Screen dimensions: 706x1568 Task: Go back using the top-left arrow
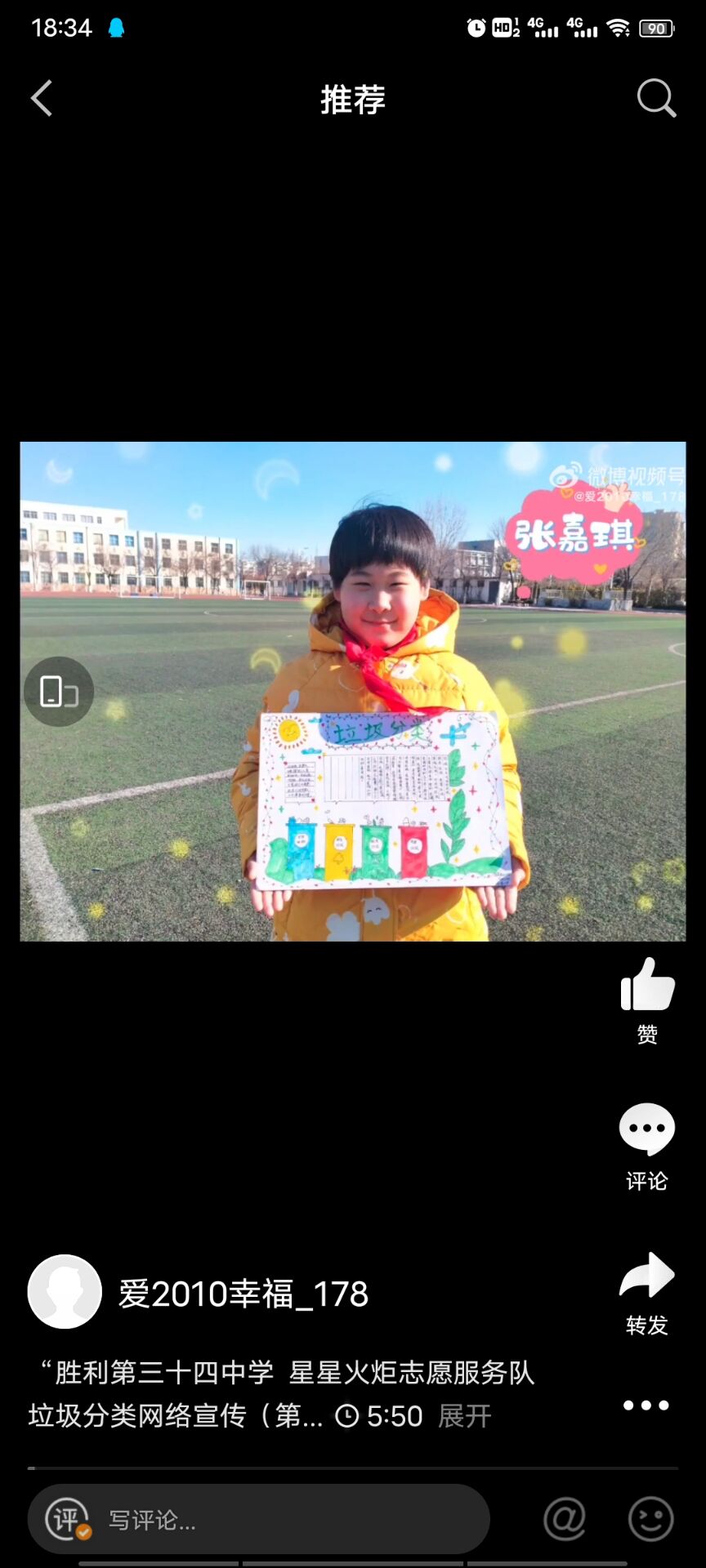(x=42, y=99)
